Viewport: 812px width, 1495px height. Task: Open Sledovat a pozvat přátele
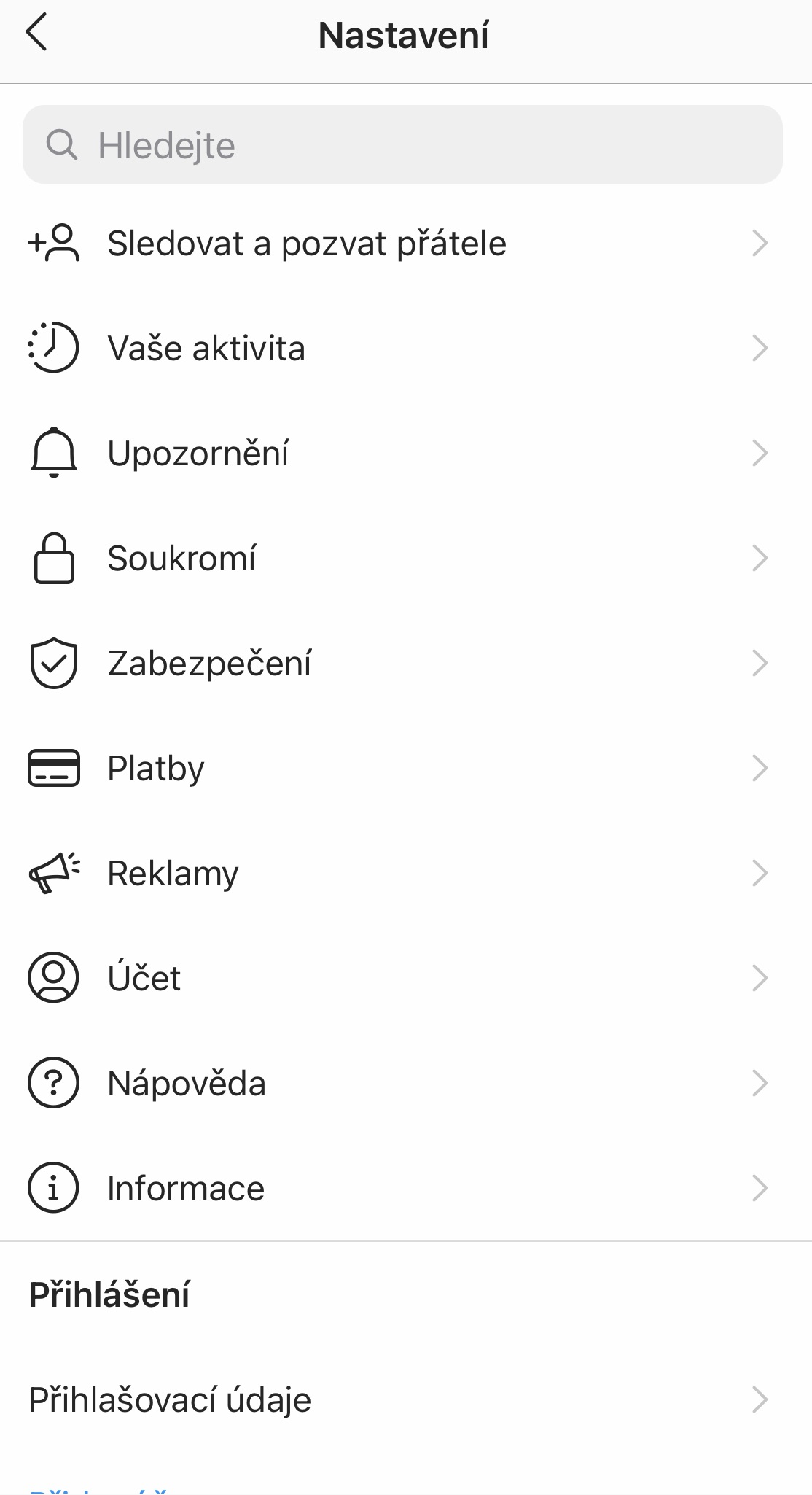(x=306, y=244)
